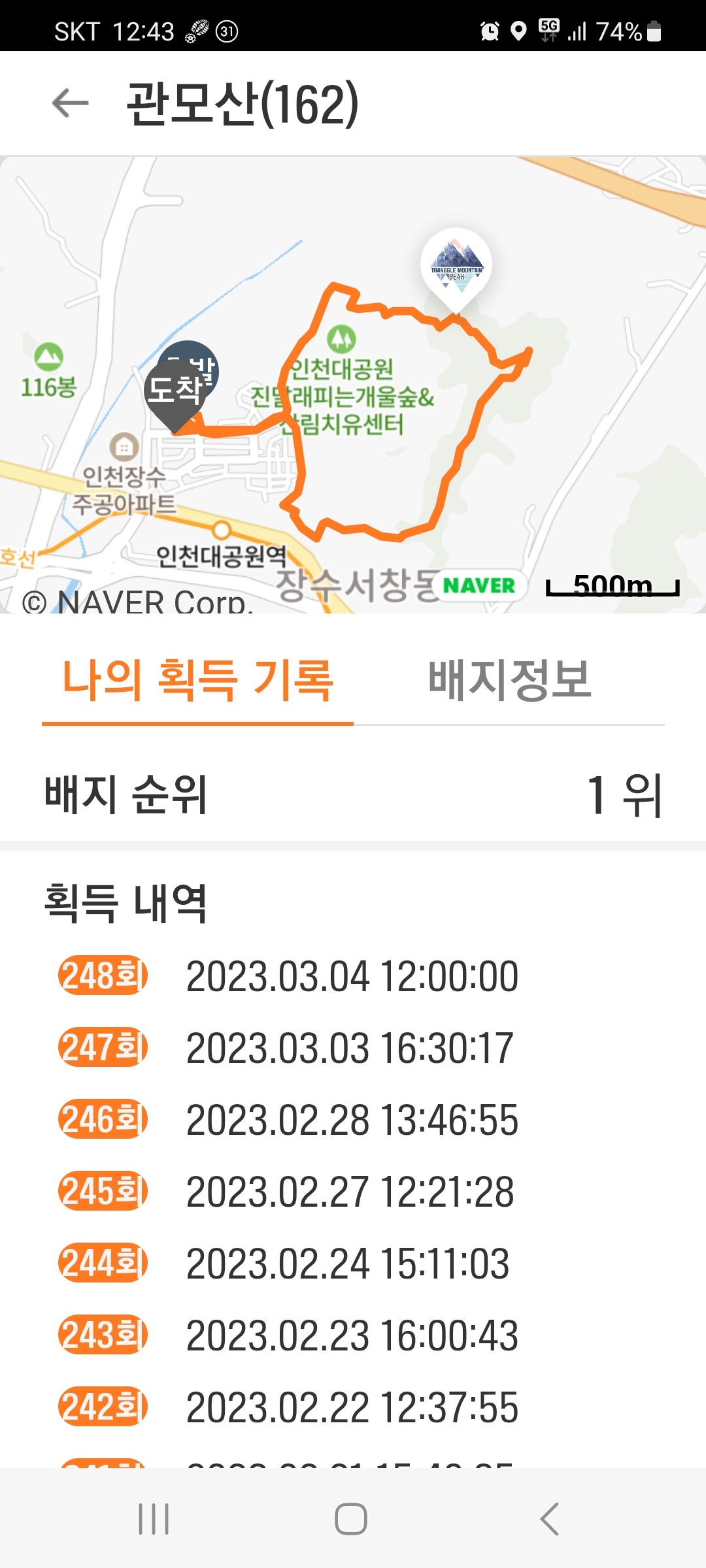This screenshot has height=1568, width=706.
Task: Open recent apps from the navigation bar
Action: pyautogui.click(x=154, y=1519)
